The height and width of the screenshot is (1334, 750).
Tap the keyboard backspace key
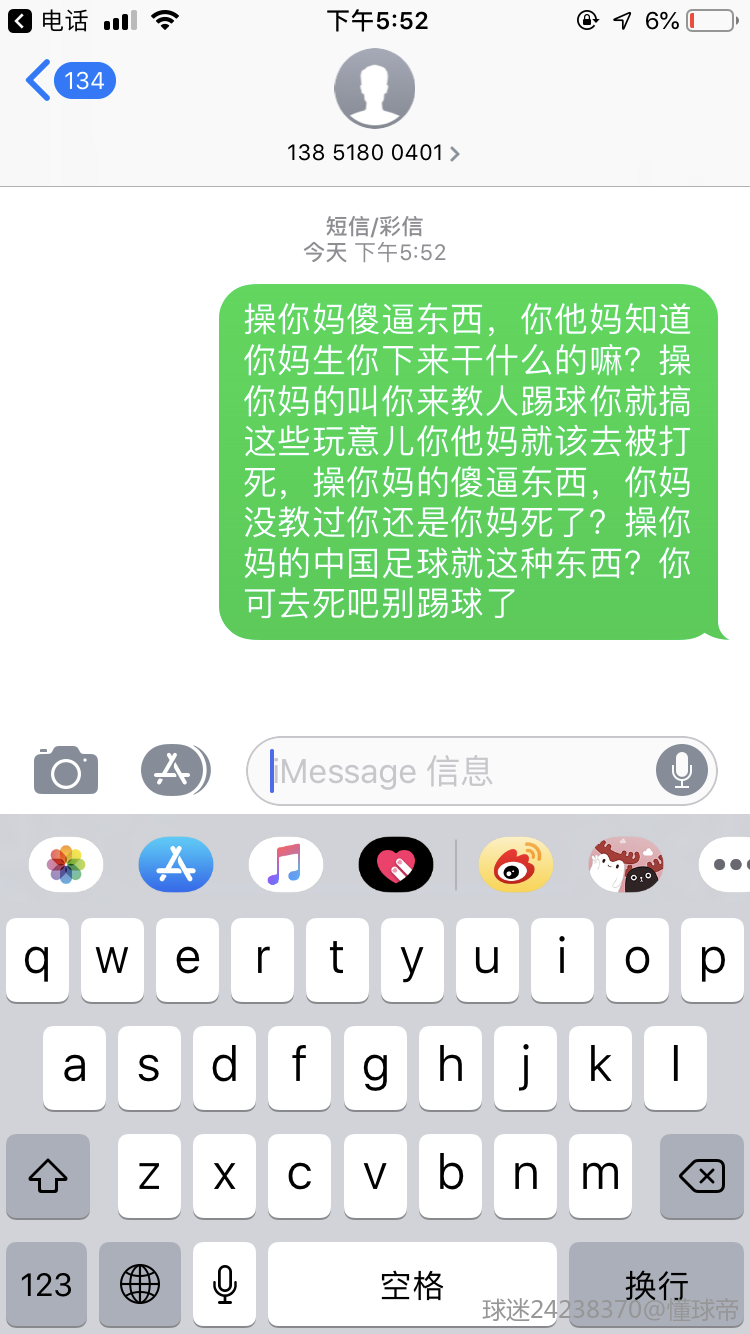point(702,1176)
